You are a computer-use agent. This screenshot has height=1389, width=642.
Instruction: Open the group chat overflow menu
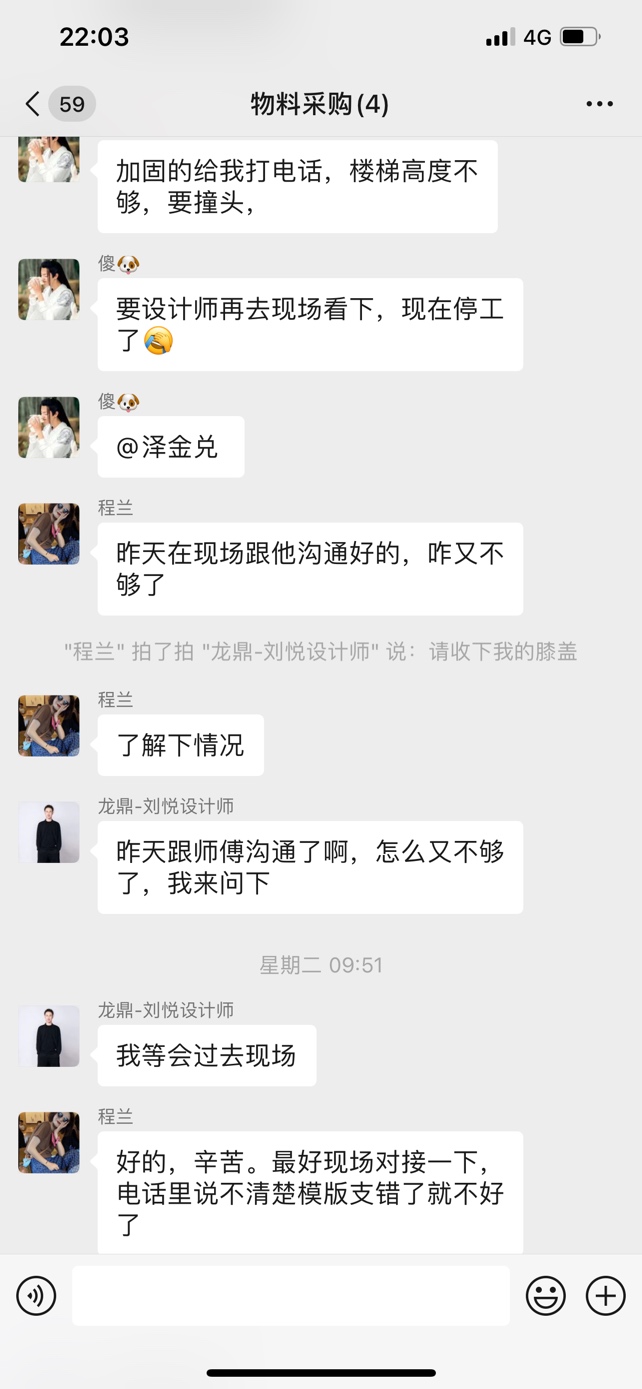tap(599, 104)
